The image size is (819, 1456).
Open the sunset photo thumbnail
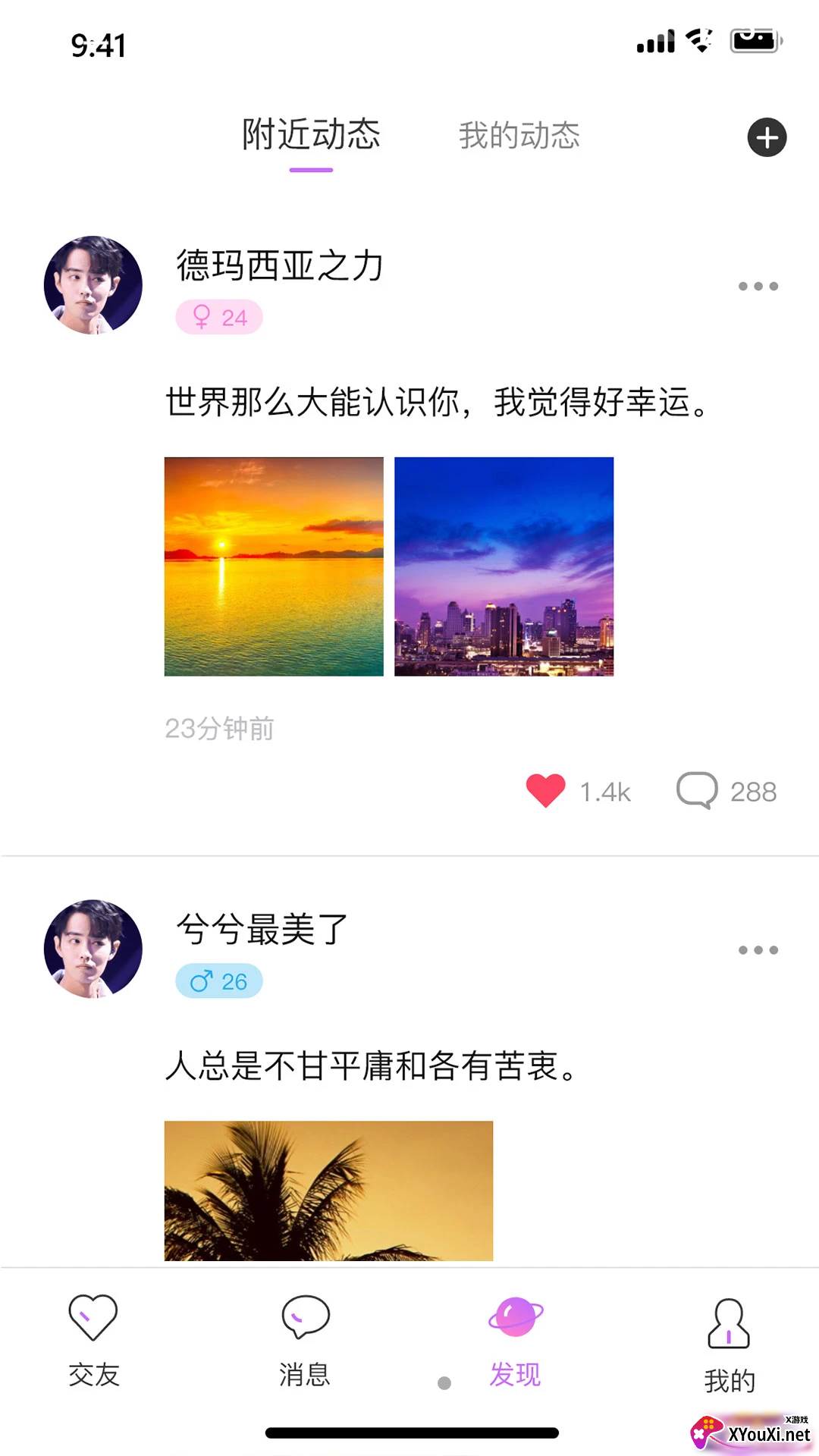(273, 565)
